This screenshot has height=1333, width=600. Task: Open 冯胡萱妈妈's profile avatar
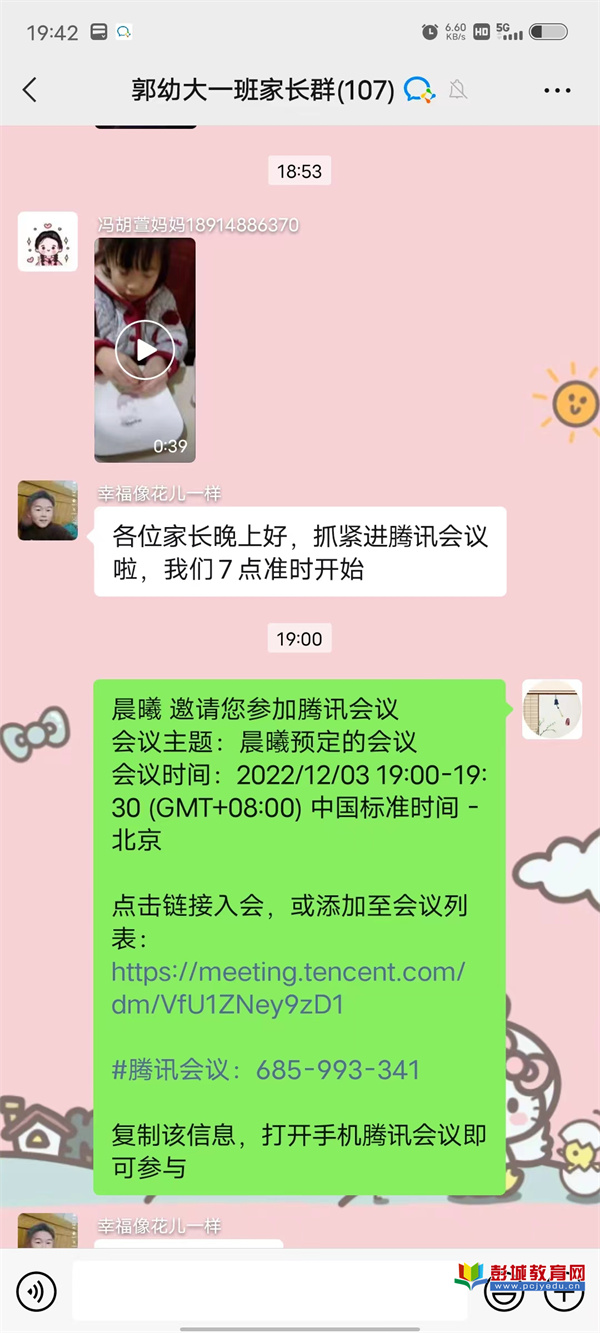coord(47,242)
